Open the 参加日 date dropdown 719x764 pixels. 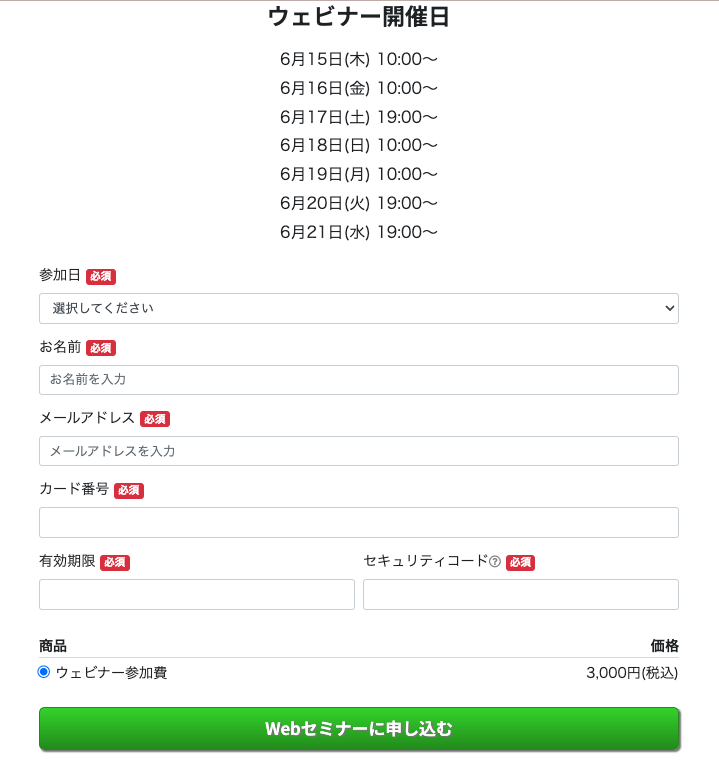click(358, 308)
